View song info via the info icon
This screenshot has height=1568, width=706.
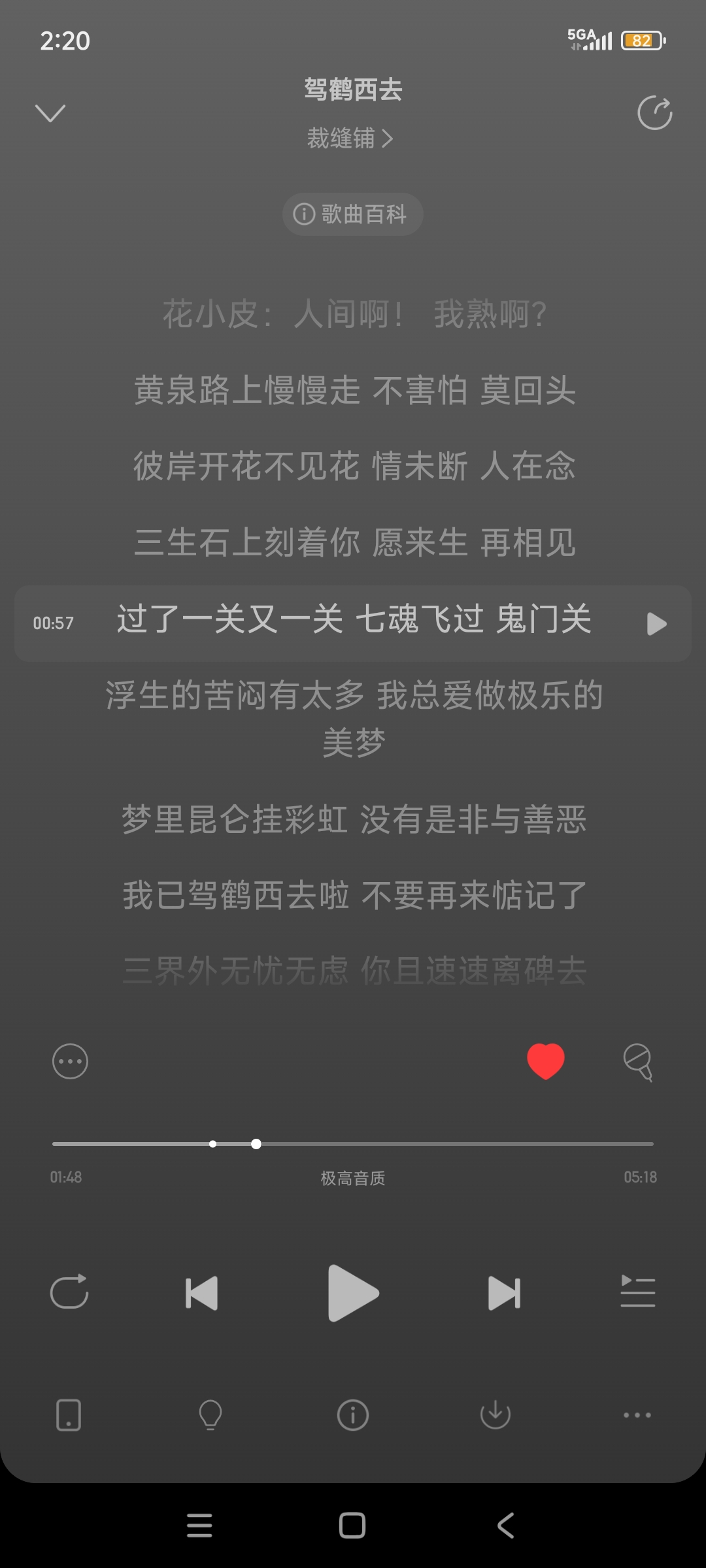pyautogui.click(x=352, y=1415)
